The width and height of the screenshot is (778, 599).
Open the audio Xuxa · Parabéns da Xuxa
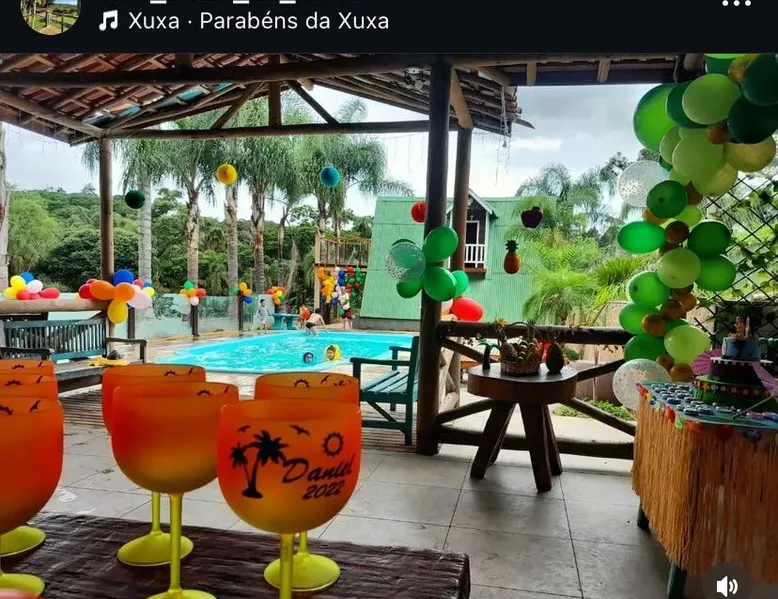[x=258, y=21]
